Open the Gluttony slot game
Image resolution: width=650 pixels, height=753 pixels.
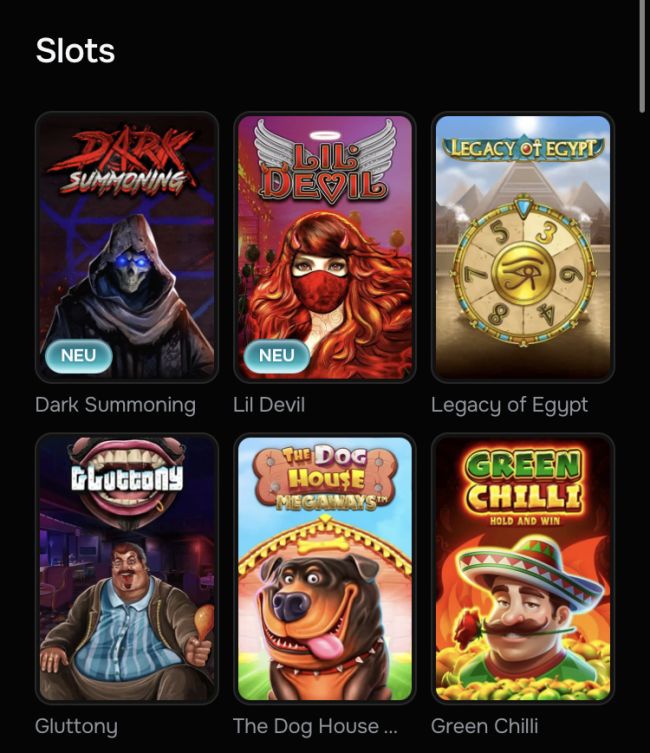(x=127, y=568)
